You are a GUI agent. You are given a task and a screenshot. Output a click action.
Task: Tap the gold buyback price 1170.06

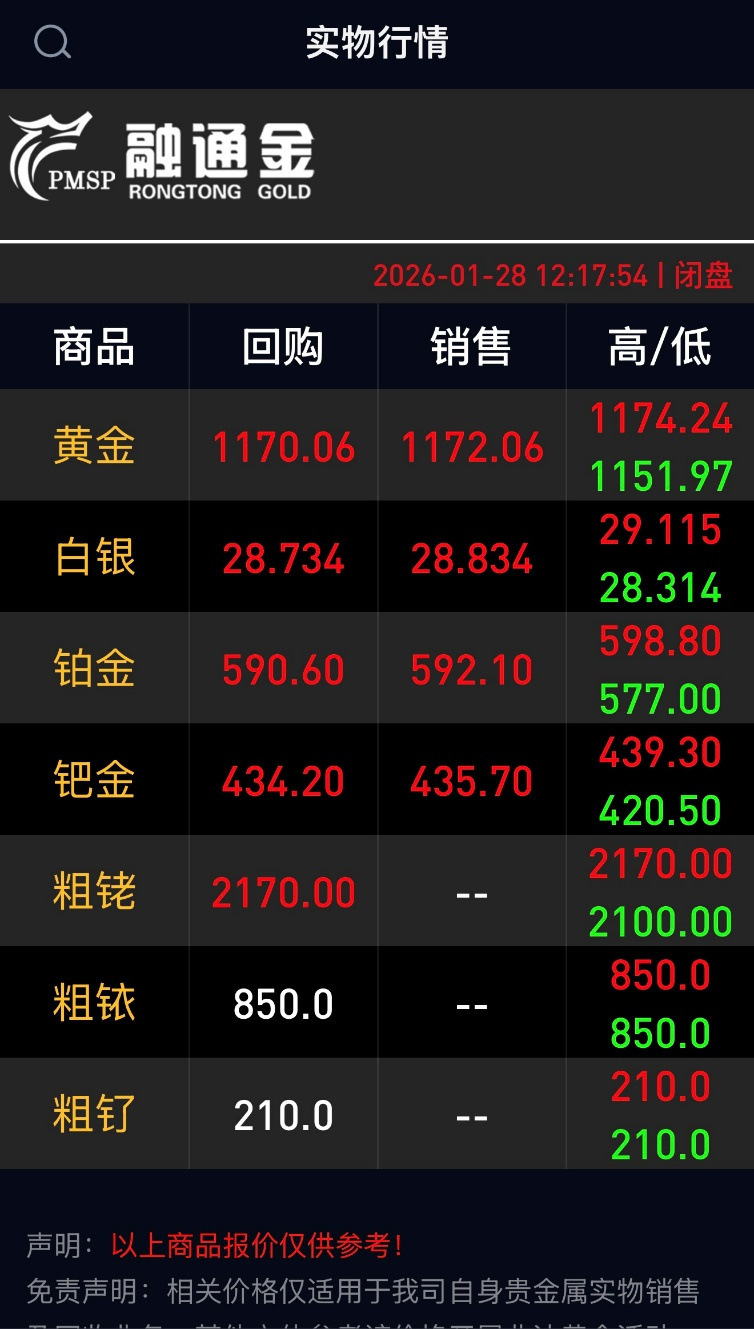tap(282, 446)
